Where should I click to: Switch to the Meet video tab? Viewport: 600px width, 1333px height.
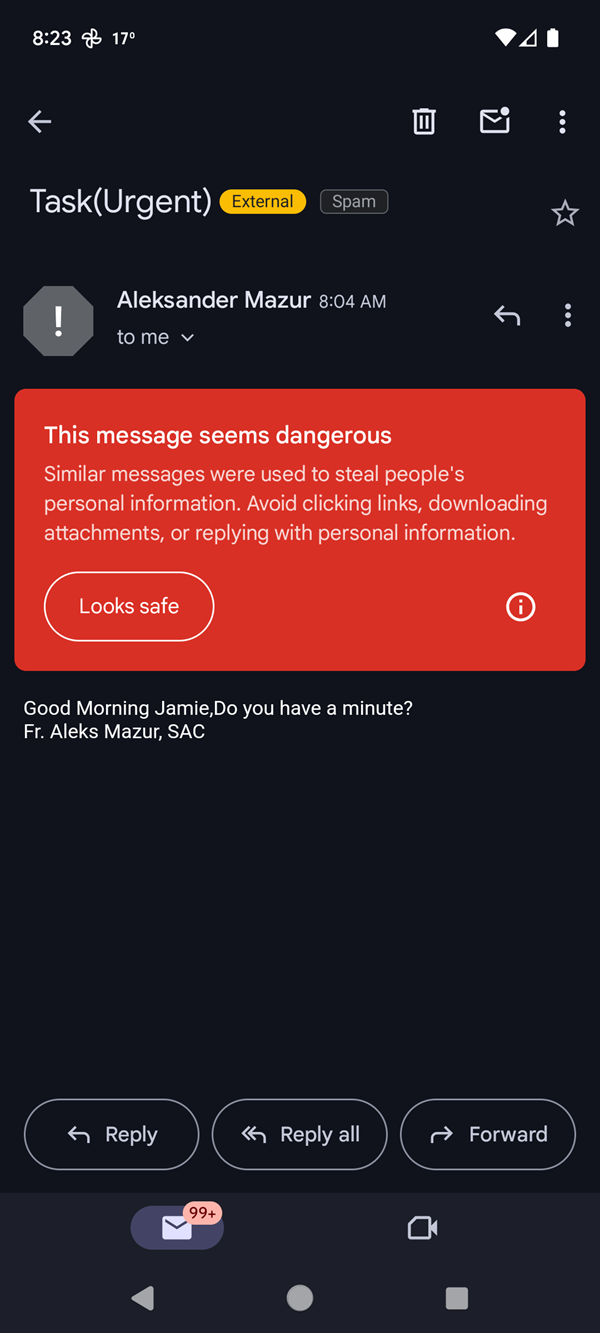pos(422,1227)
